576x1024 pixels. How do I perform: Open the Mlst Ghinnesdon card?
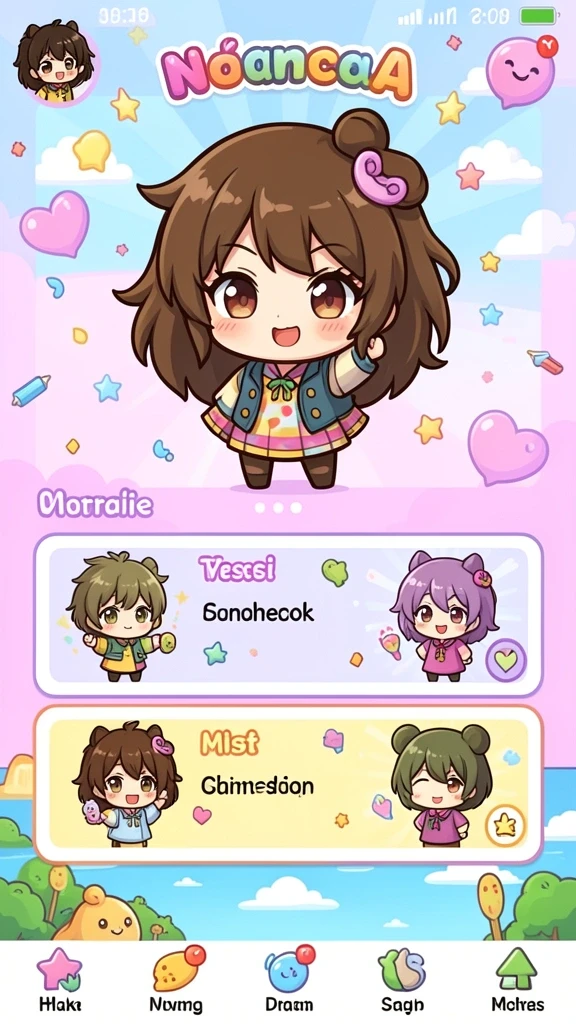coord(288,784)
